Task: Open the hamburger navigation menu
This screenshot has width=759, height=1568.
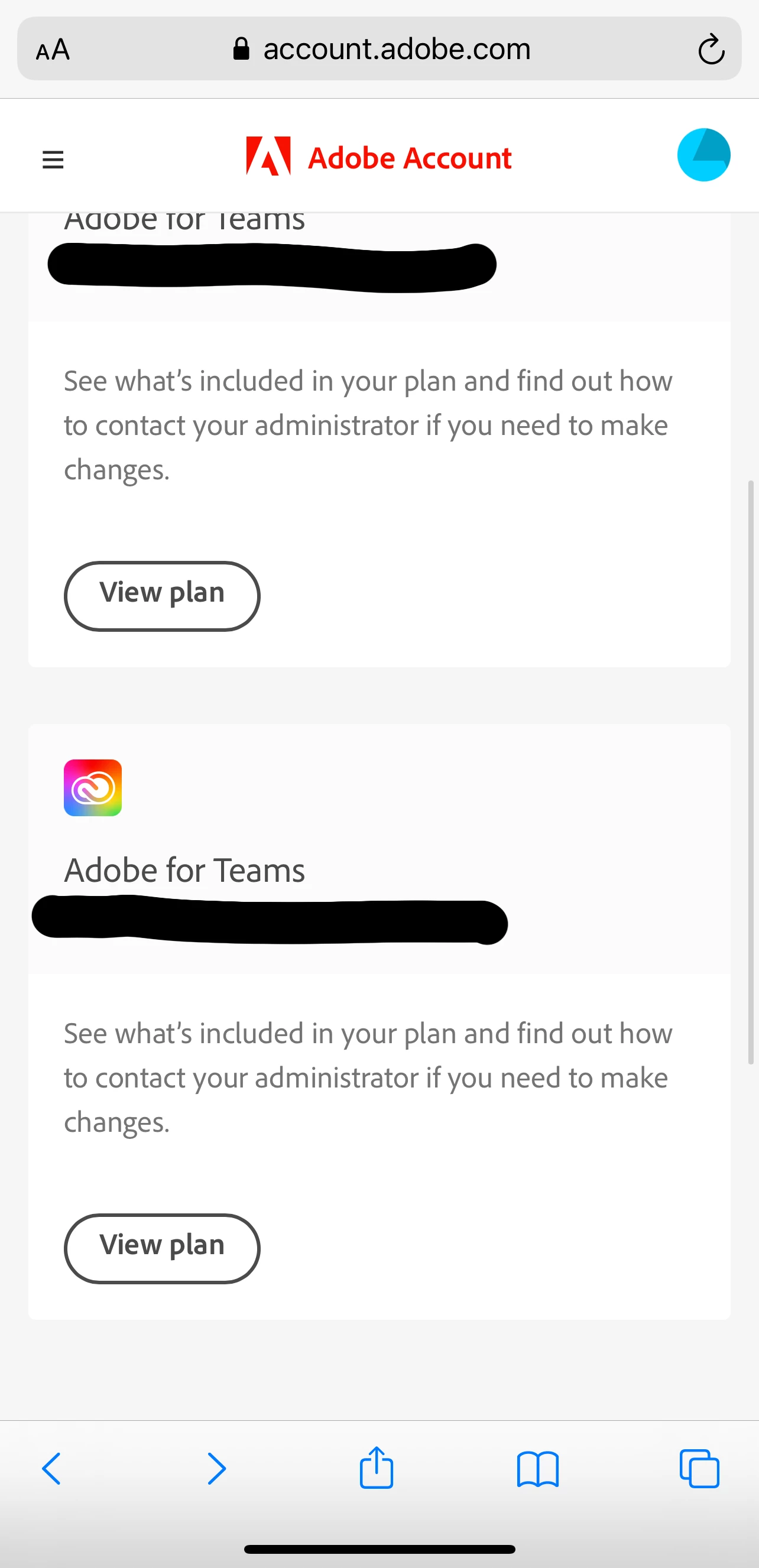Action: coord(53,160)
